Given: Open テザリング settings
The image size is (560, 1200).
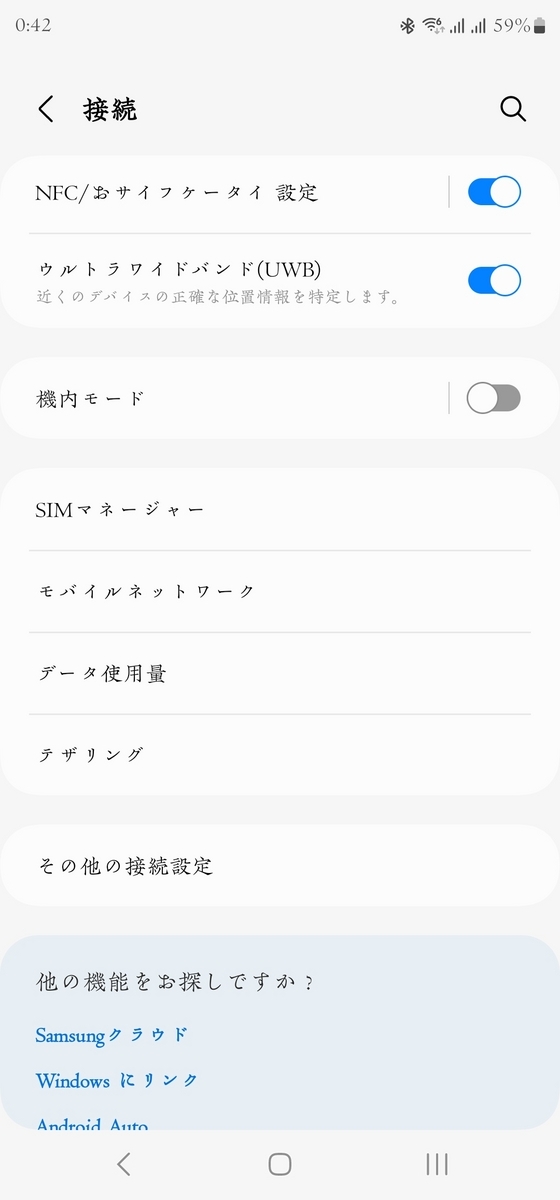Looking at the screenshot, I should [280, 755].
